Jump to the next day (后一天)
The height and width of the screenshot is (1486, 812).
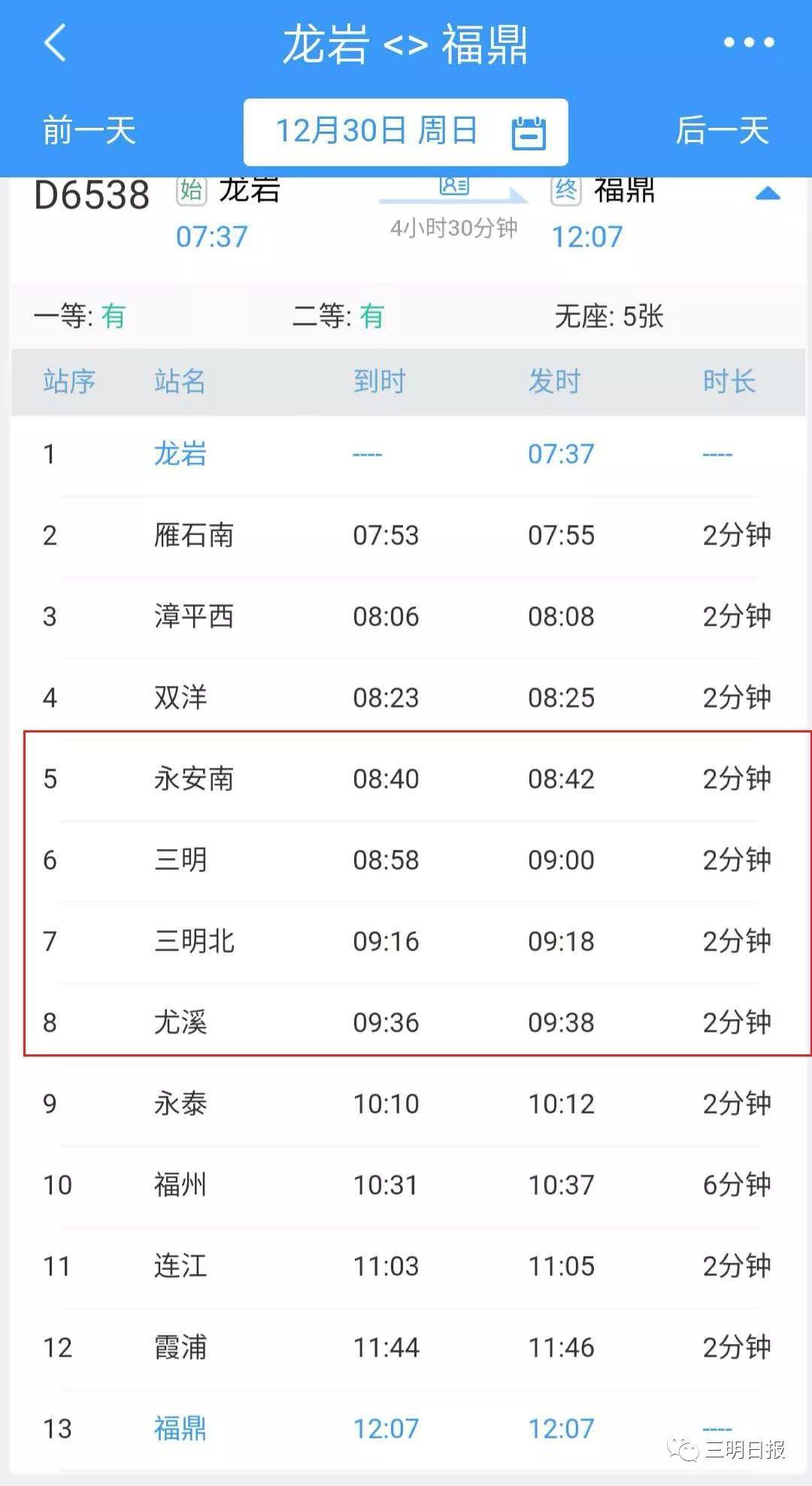tap(722, 131)
